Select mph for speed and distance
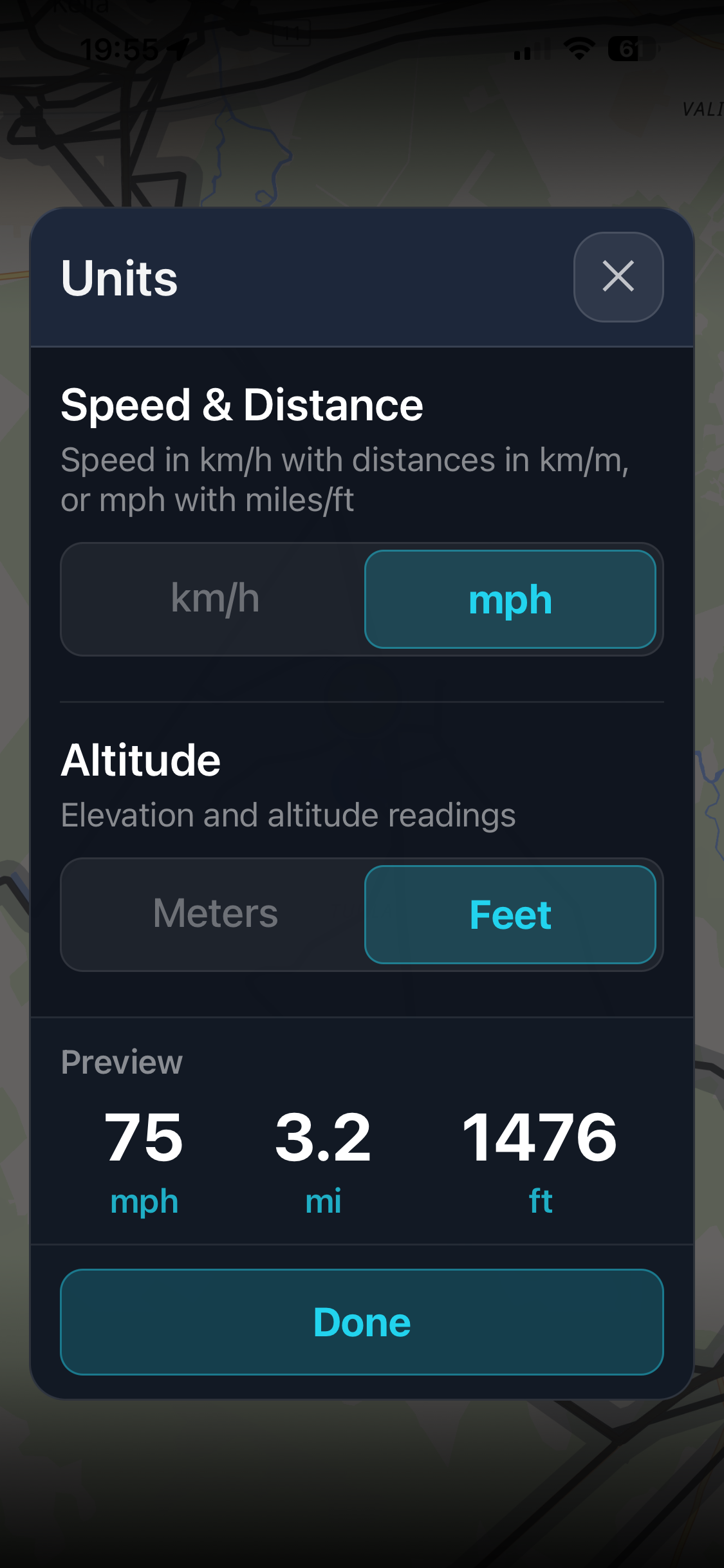Image resolution: width=724 pixels, height=1568 pixels. coord(510,599)
